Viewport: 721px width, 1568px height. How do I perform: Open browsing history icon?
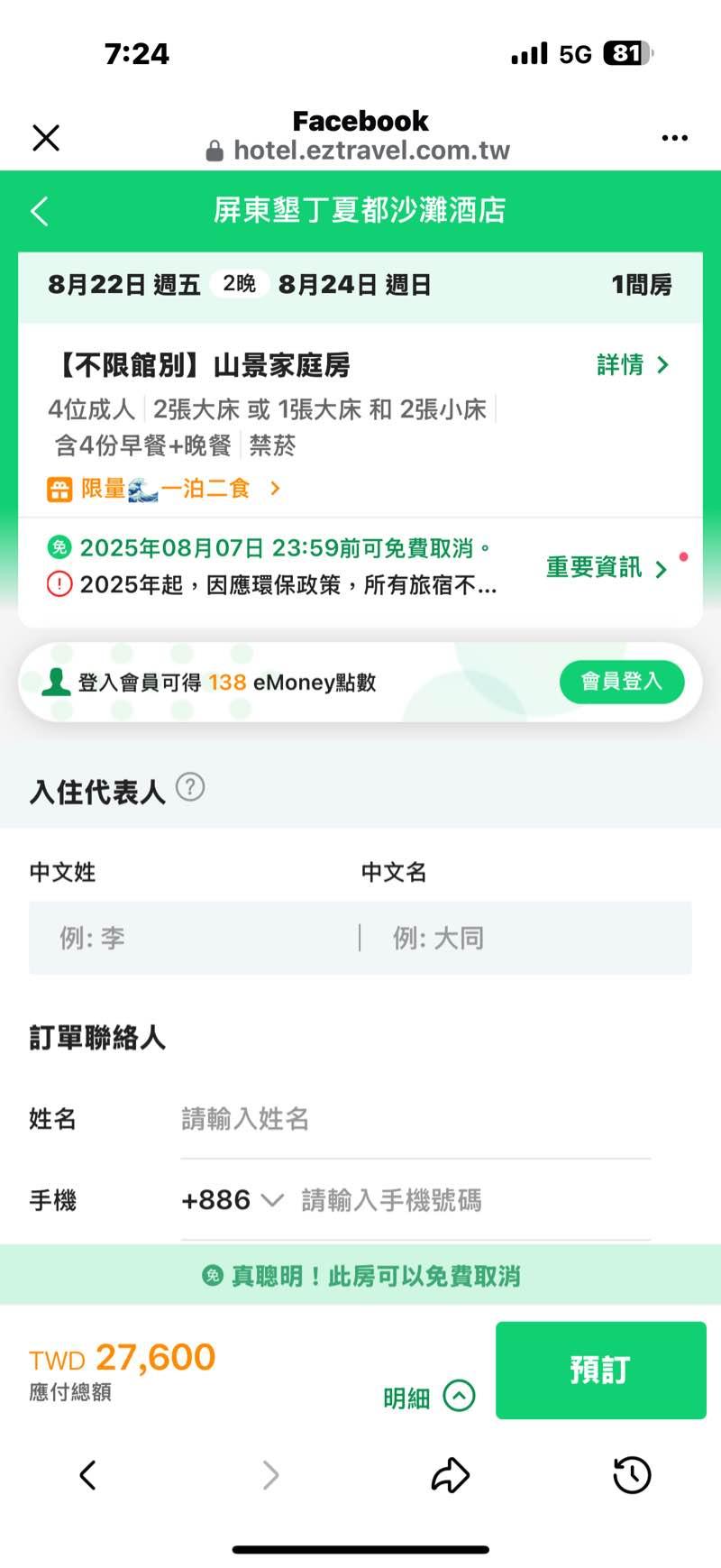(632, 1475)
